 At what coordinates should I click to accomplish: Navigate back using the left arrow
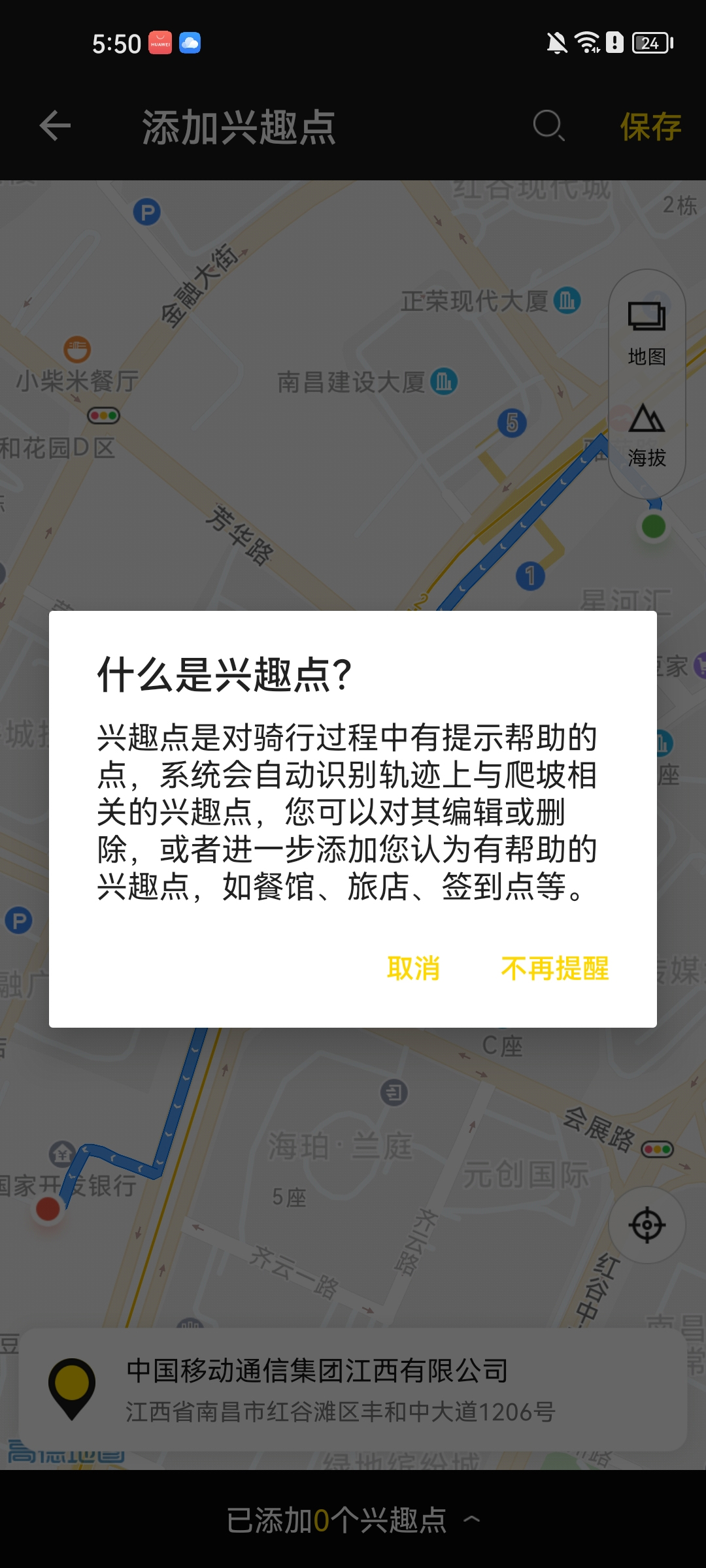pyautogui.click(x=55, y=126)
